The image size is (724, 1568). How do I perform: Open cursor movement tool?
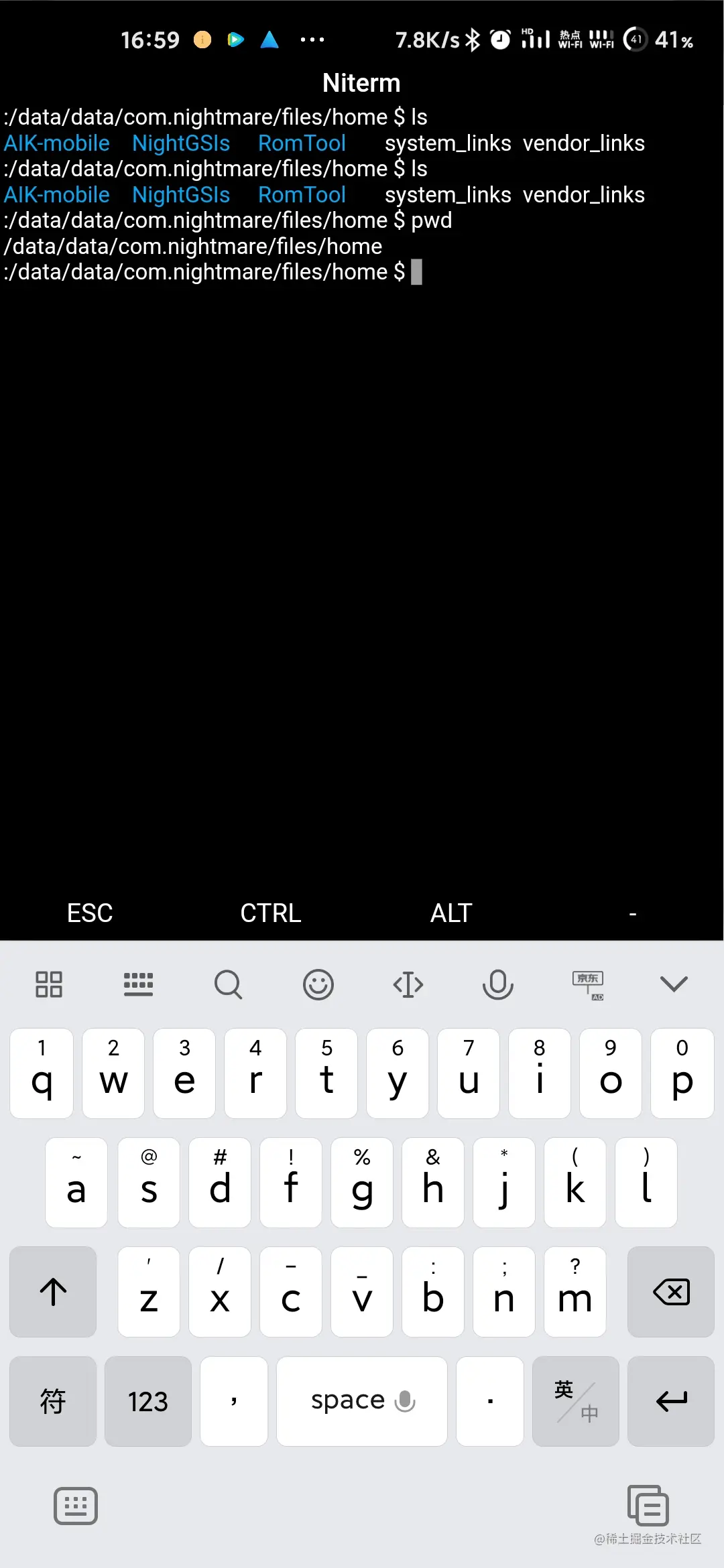(408, 984)
